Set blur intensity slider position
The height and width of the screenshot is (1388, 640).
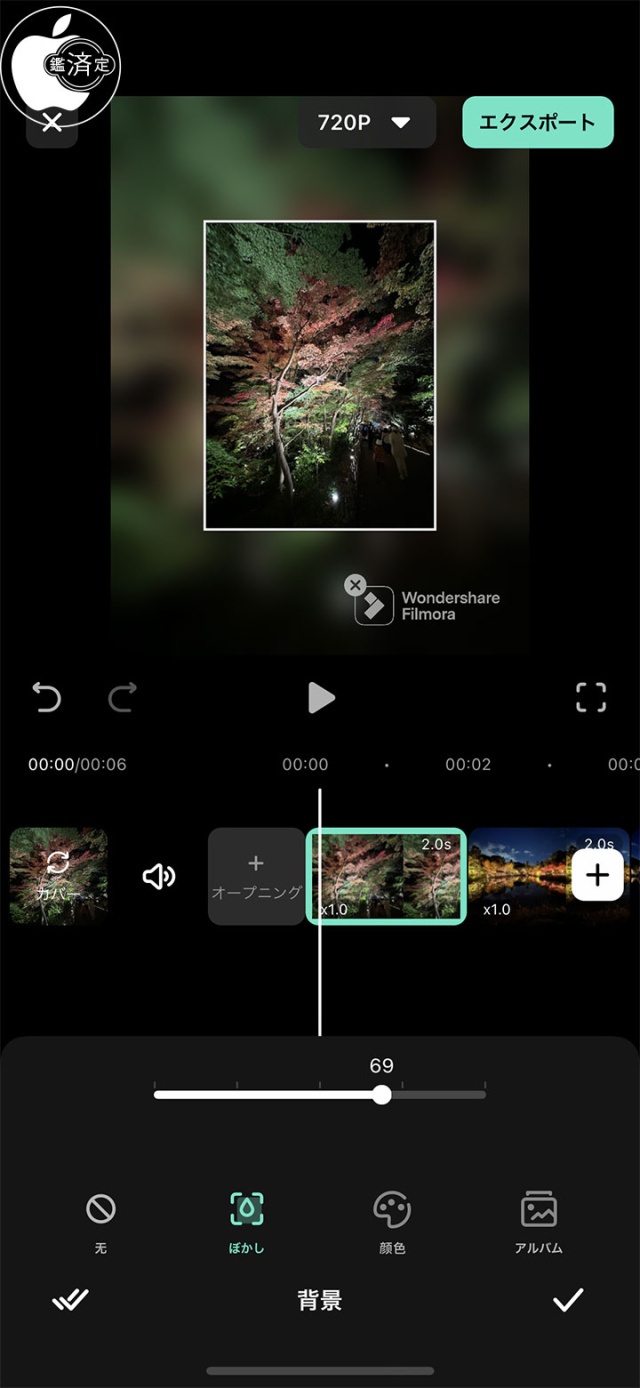click(x=381, y=1094)
